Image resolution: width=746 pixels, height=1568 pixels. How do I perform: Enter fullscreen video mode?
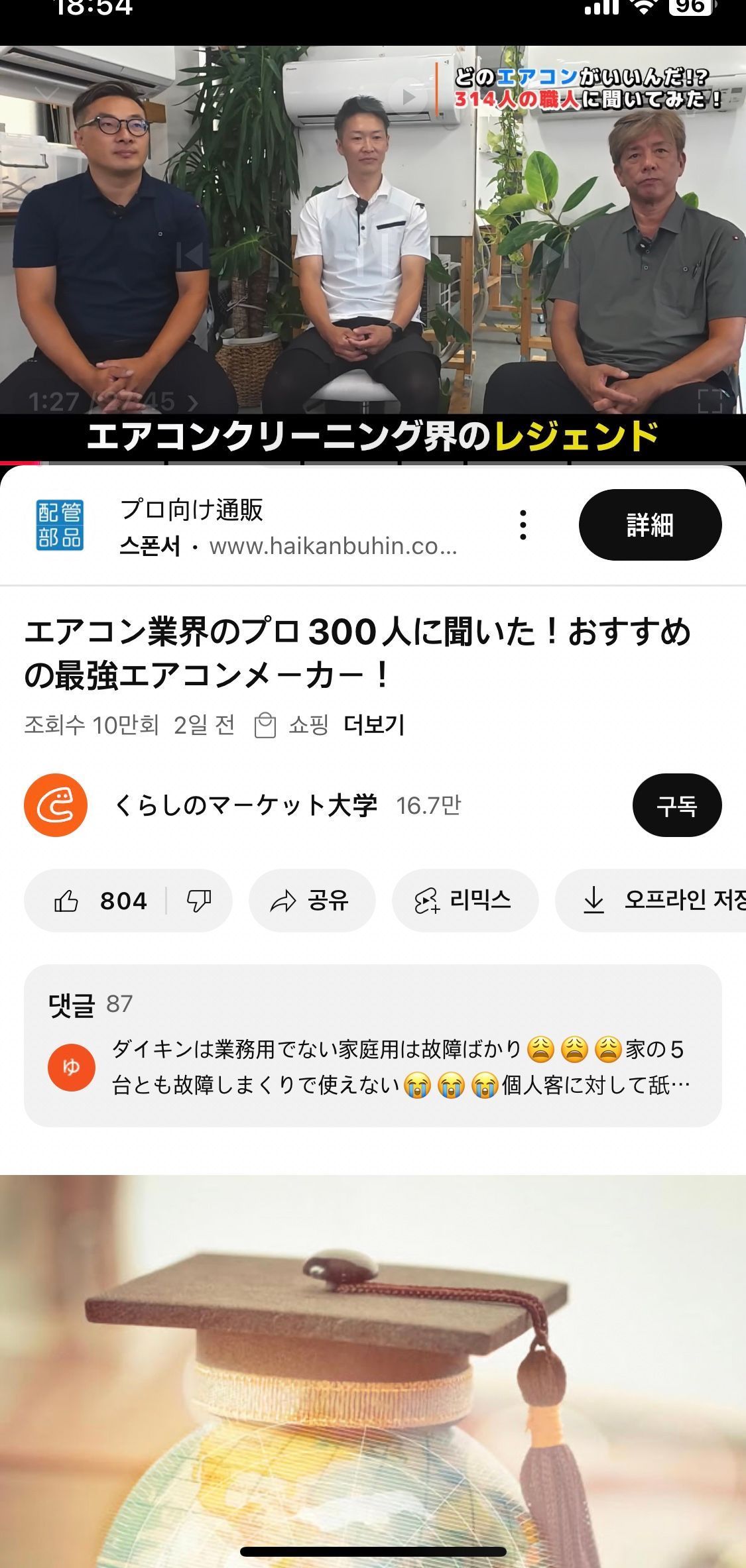(710, 402)
